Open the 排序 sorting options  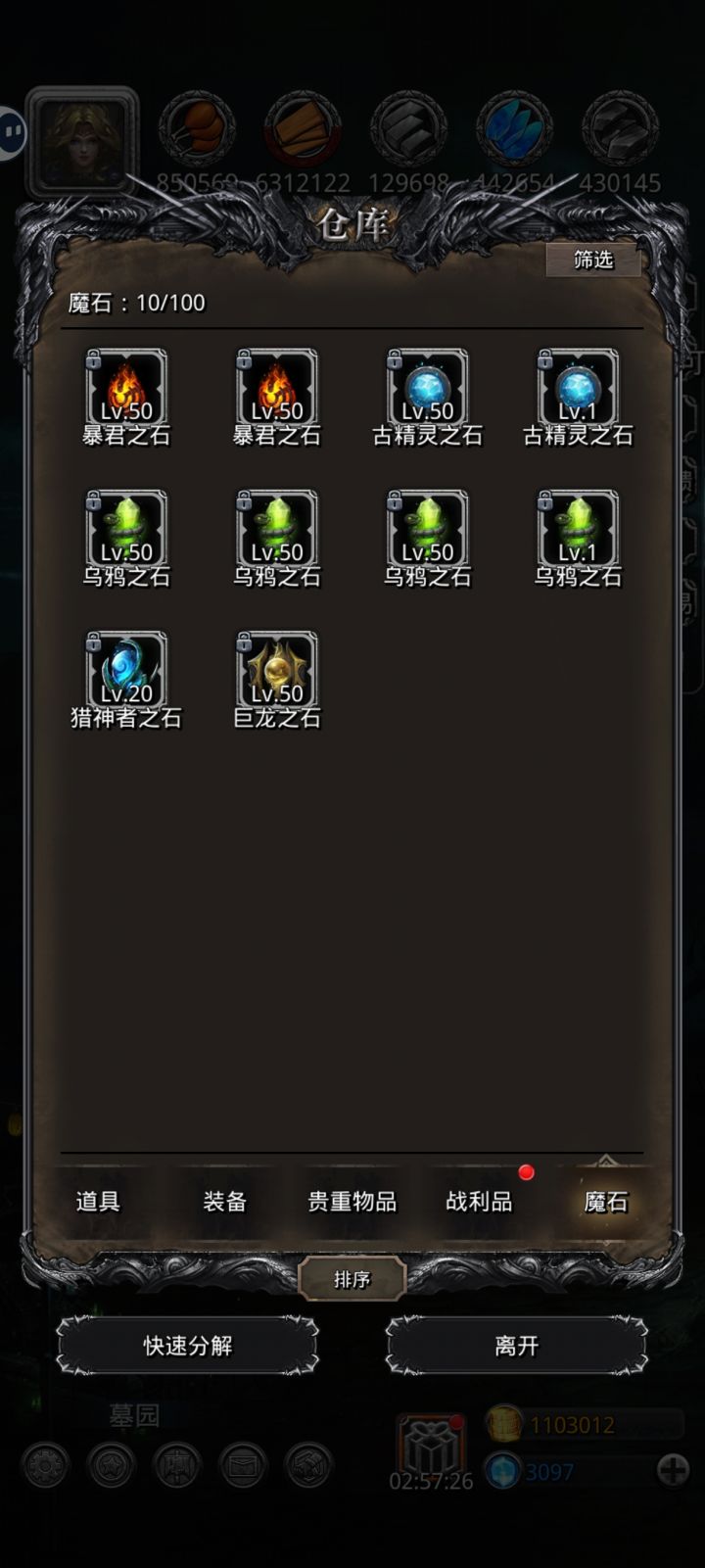pyautogui.click(x=352, y=1279)
